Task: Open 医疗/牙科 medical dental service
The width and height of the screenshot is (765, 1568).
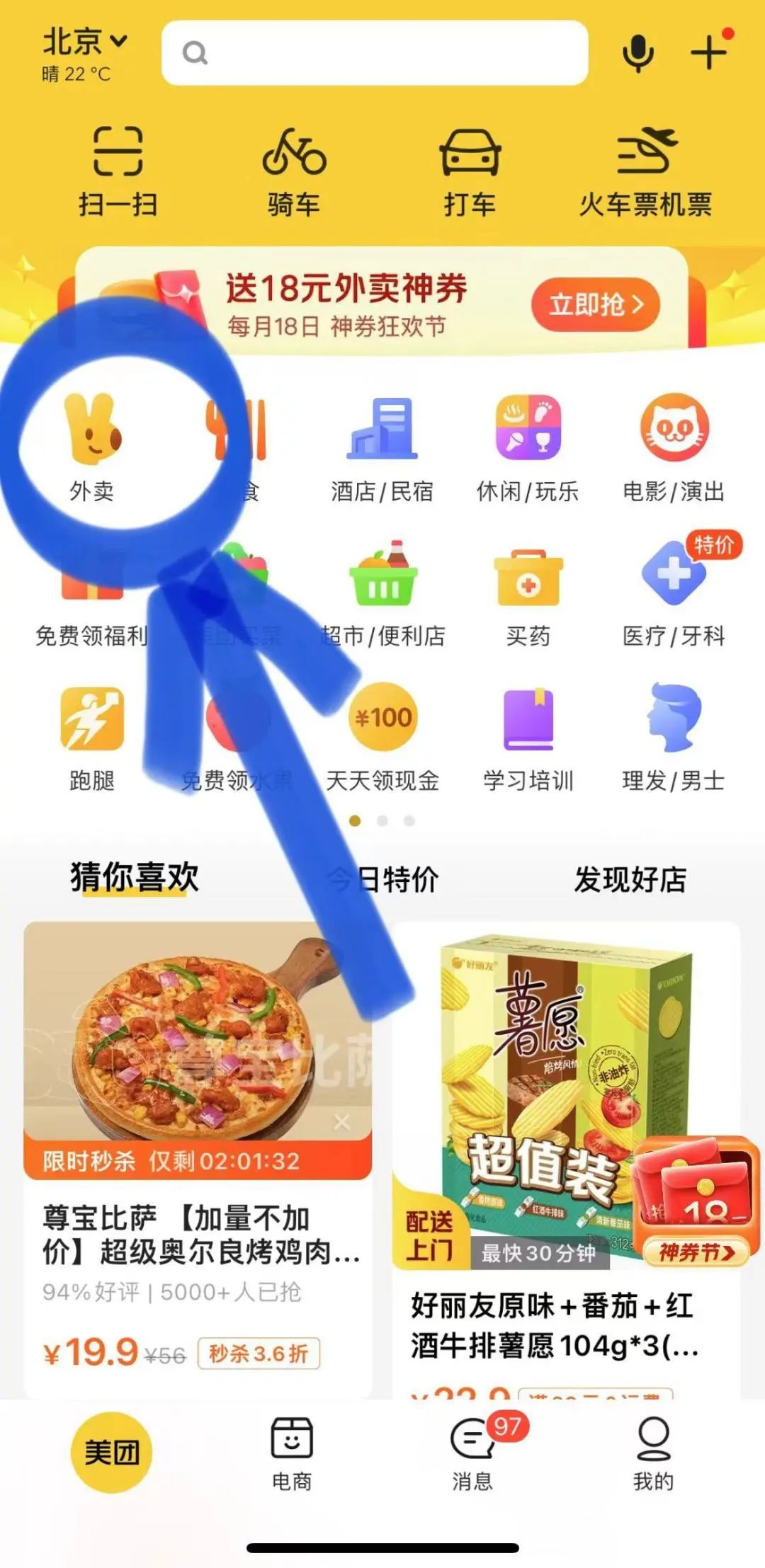Action: point(674,584)
